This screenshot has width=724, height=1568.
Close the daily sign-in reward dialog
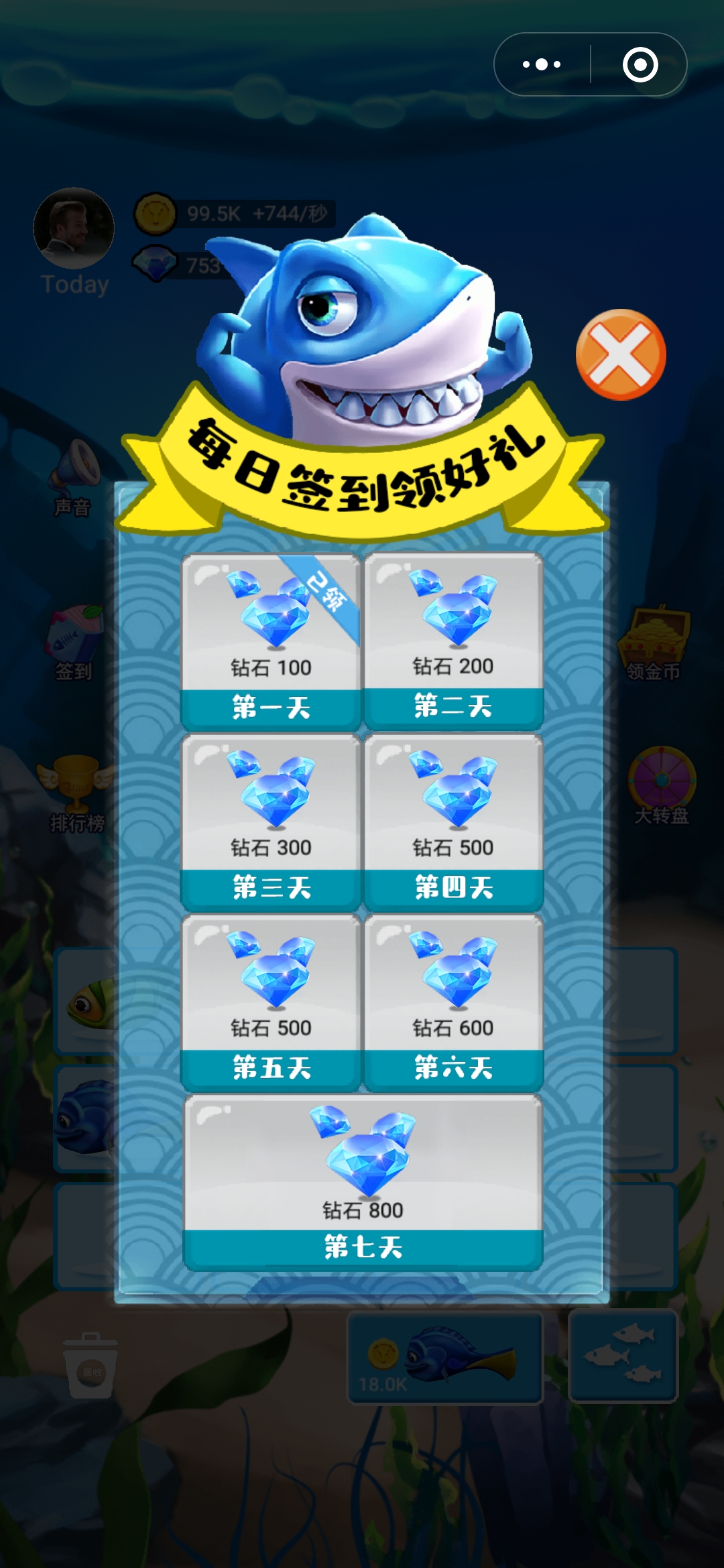[x=620, y=354]
